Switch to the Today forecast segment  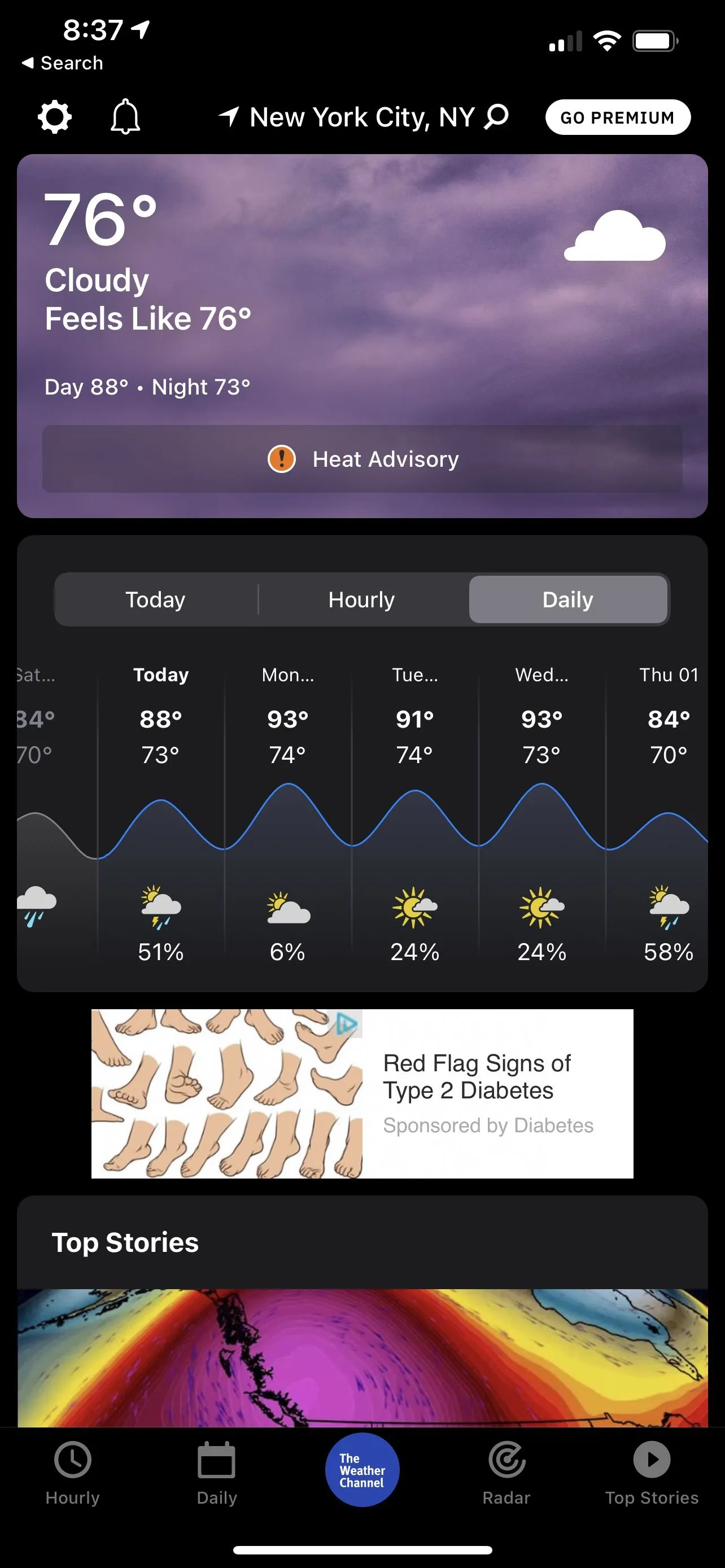pos(156,599)
